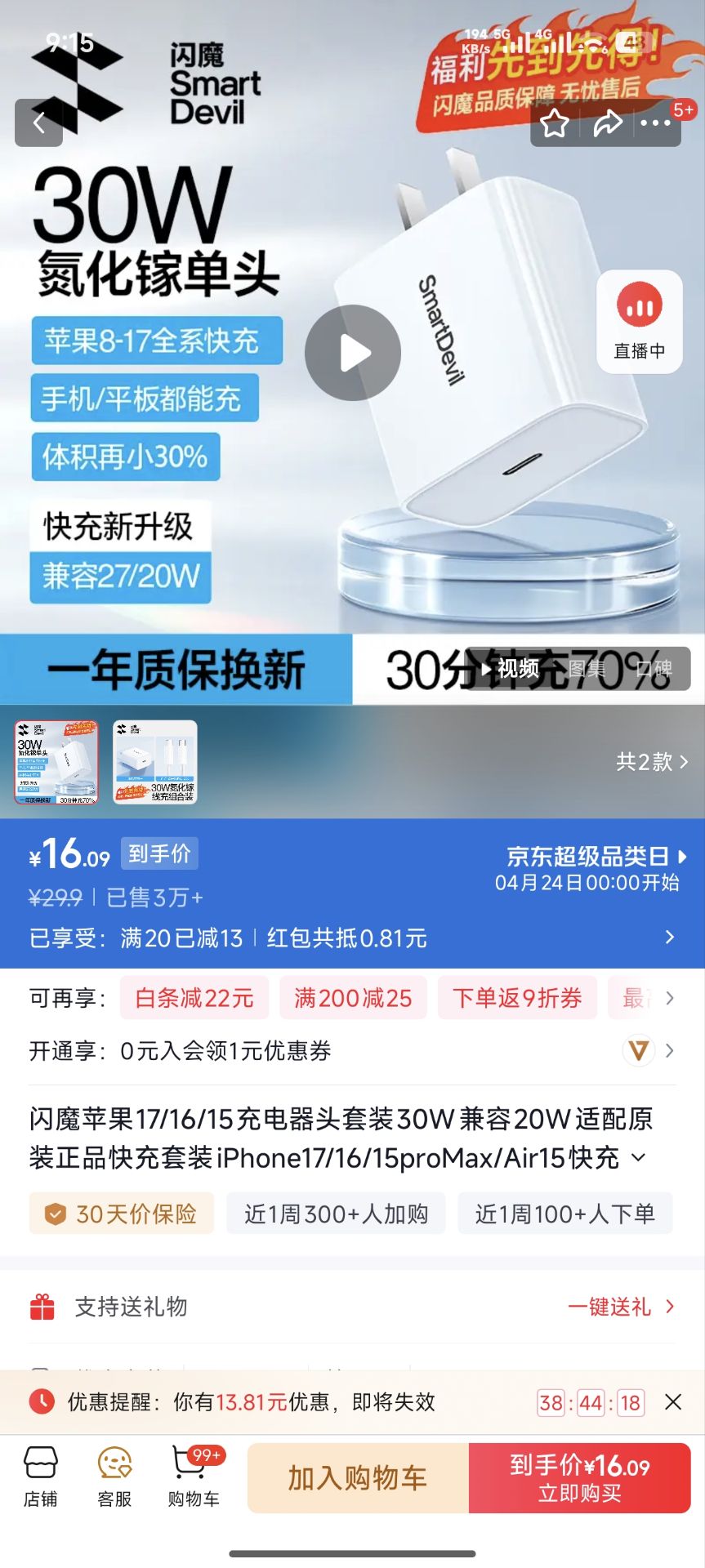
Task: Dismiss the 优惠提醒 discount reminder banner
Action: [673, 1402]
